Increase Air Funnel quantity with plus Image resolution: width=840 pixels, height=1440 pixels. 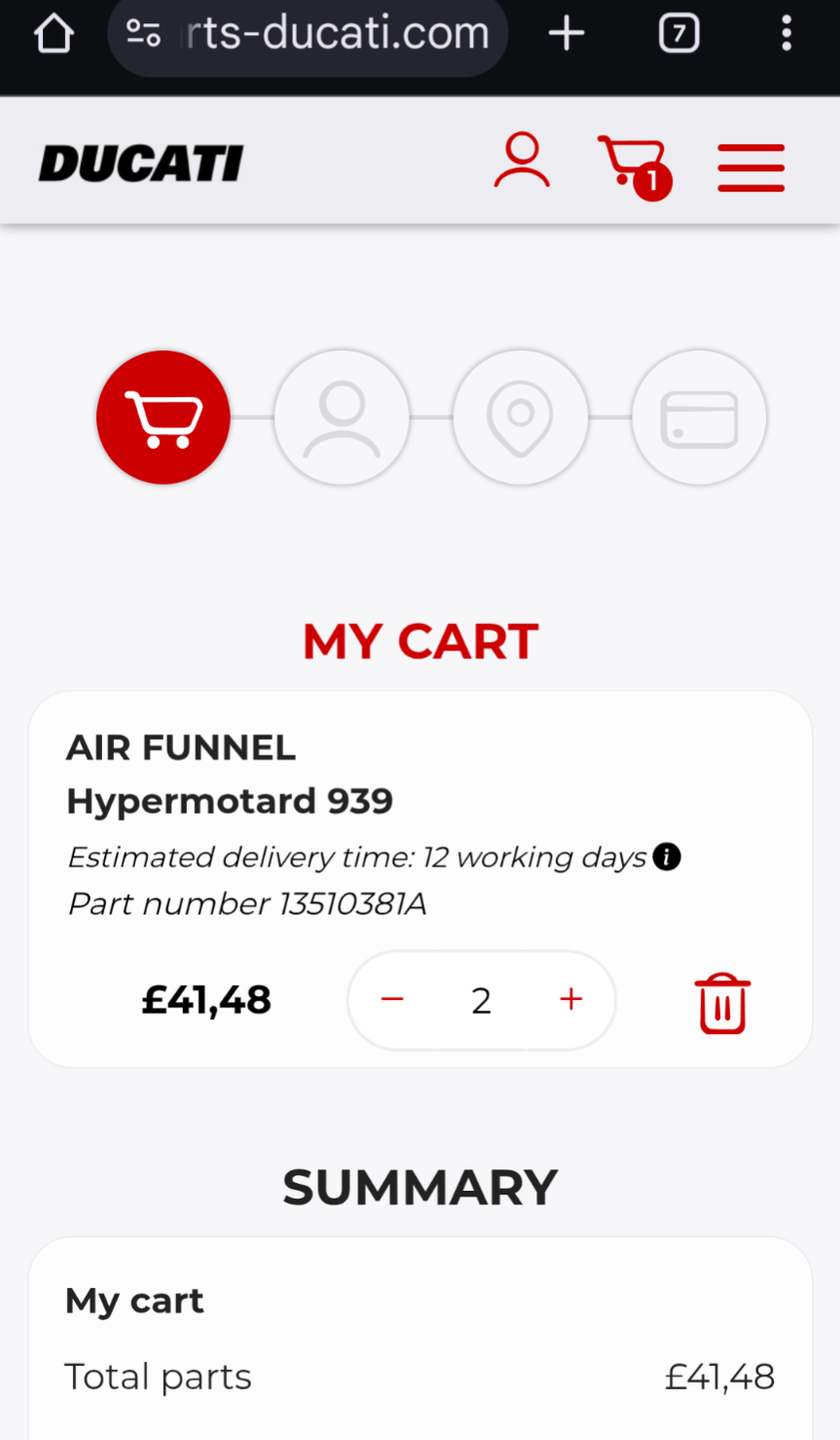(571, 1000)
